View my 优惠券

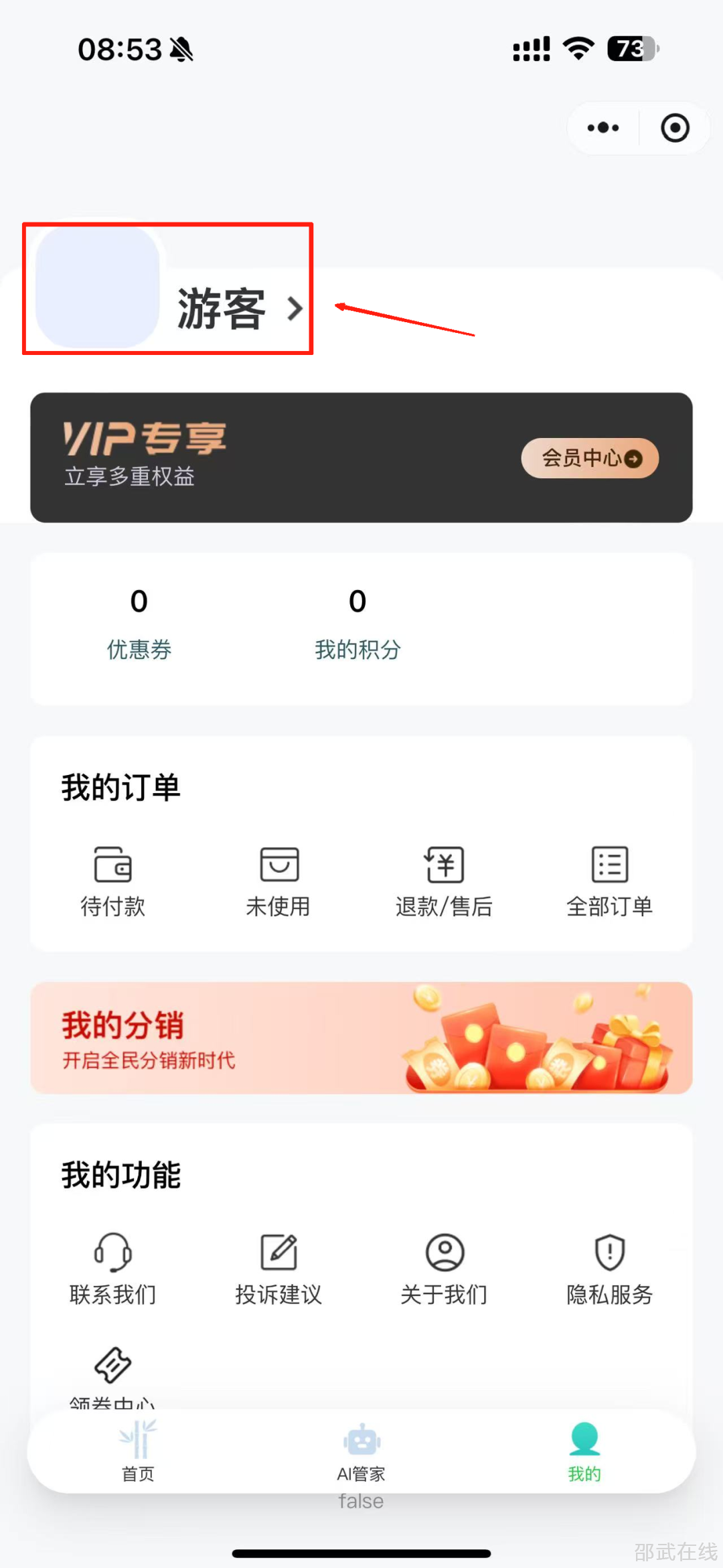click(x=139, y=623)
